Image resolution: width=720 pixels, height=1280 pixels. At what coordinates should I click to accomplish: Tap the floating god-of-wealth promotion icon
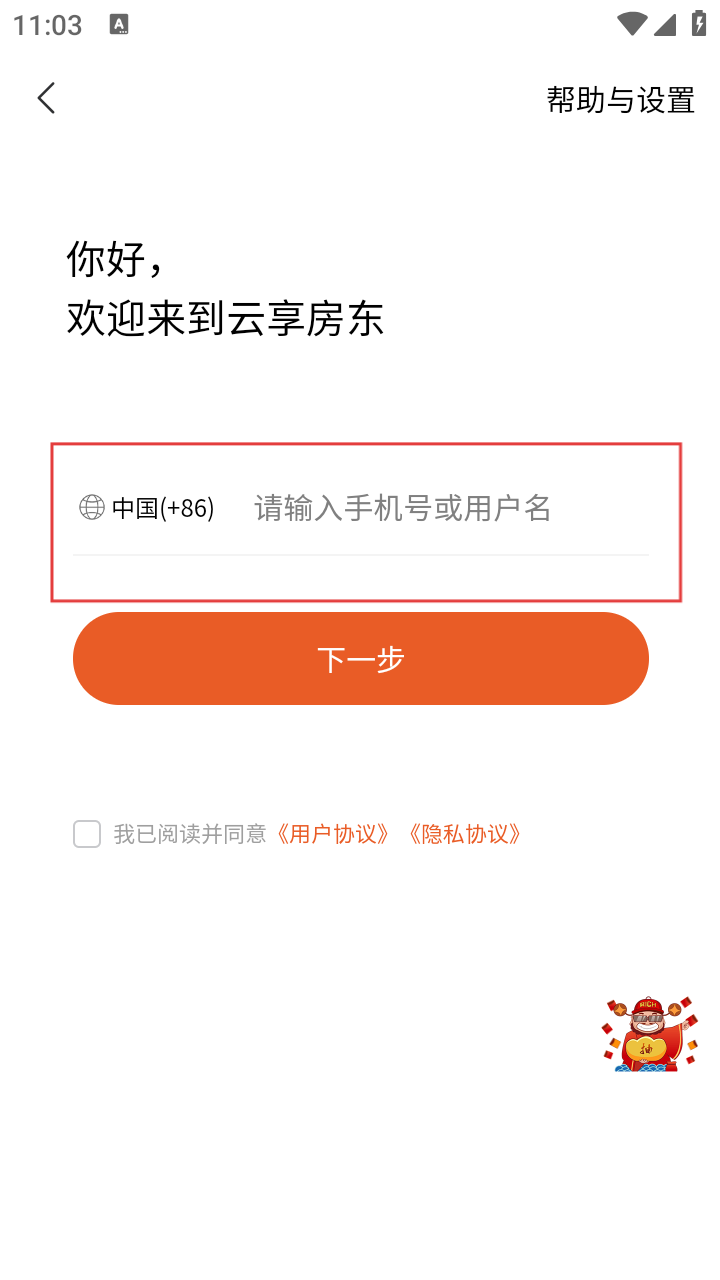coord(649,1034)
